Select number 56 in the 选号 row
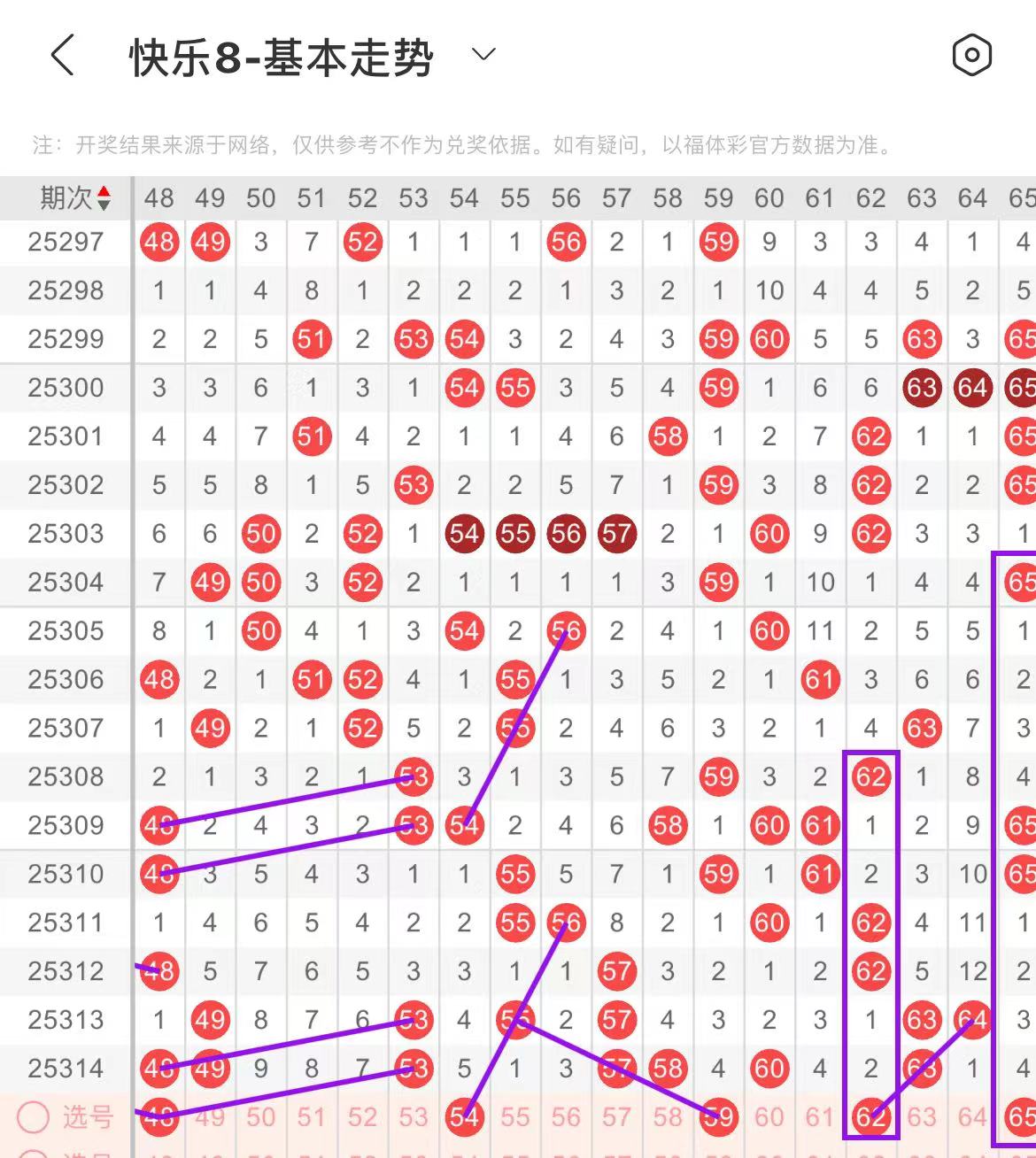Screen dimensions: 1036x1158 (566, 1117)
